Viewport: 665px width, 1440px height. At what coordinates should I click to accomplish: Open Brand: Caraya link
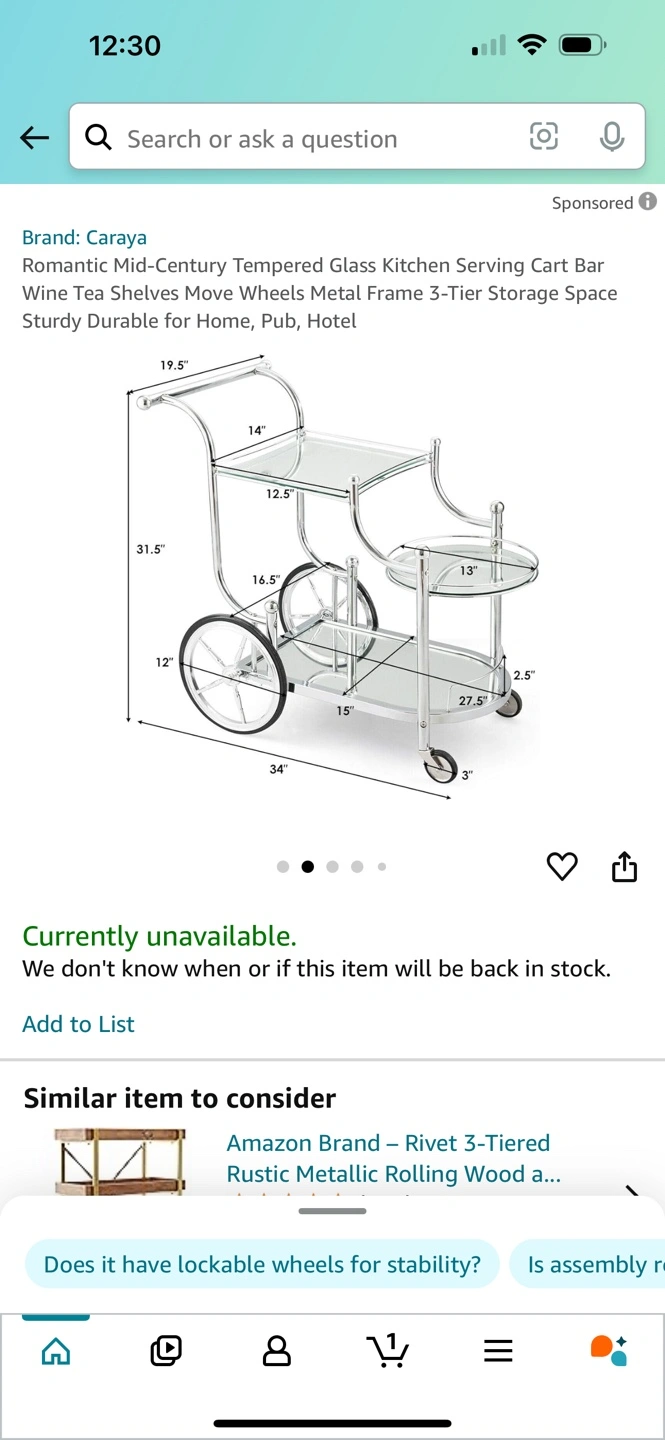pos(84,238)
